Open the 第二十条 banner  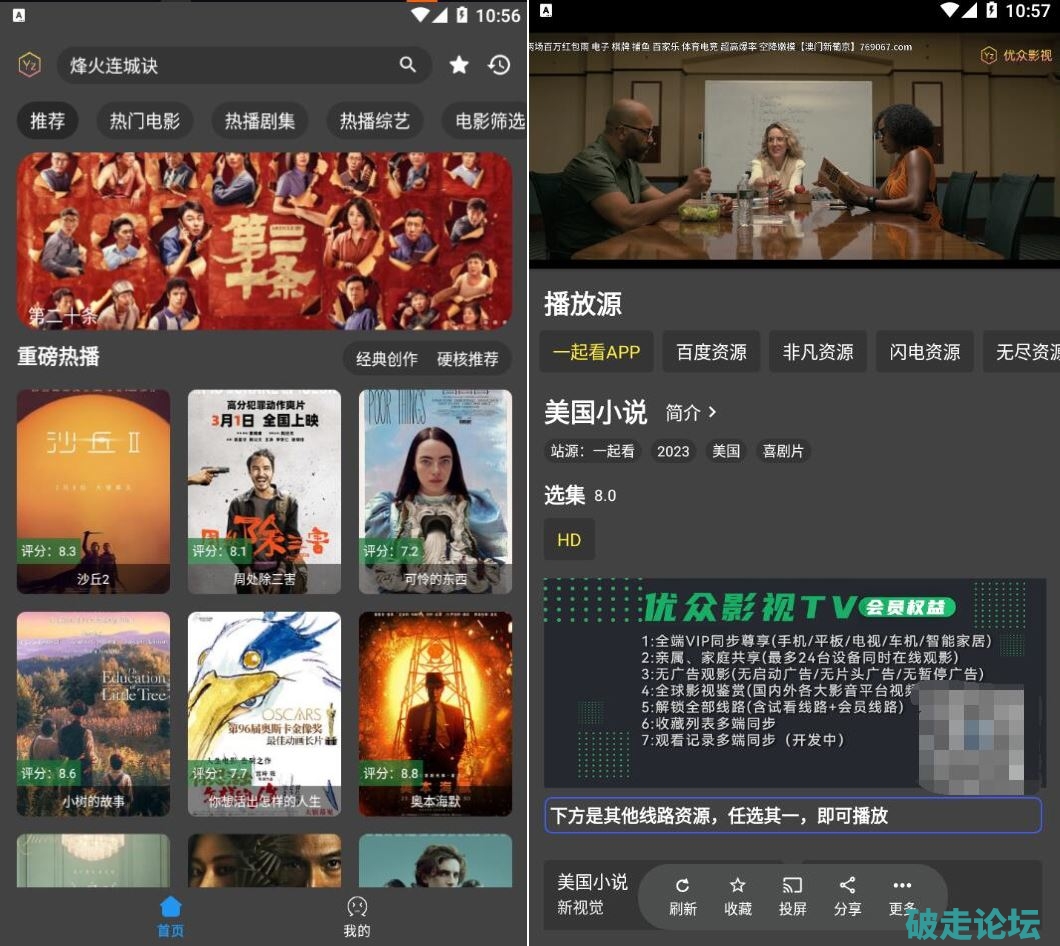click(264, 241)
